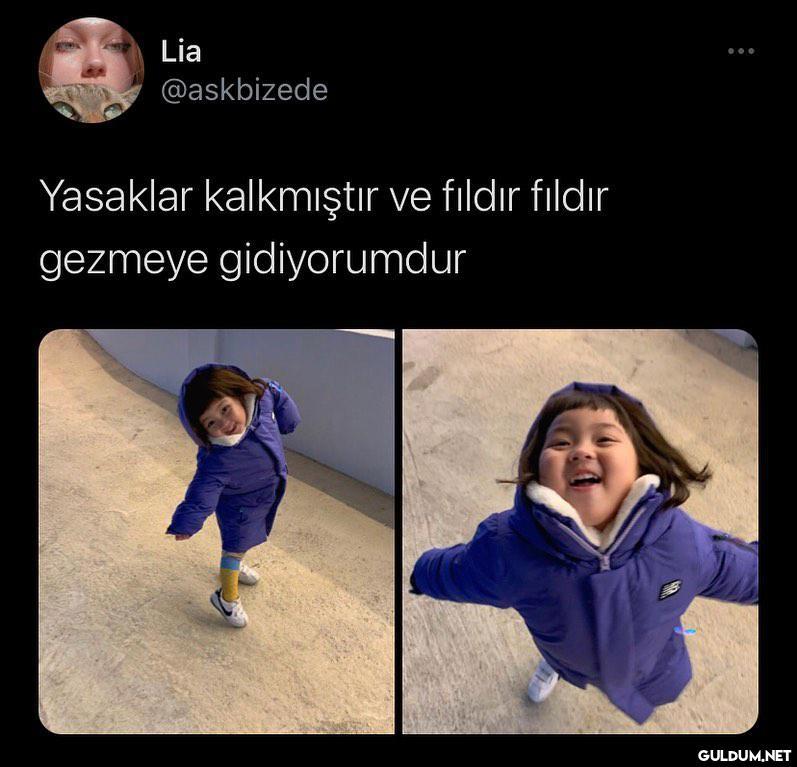Open the first photo of the child walking
This screenshot has width=797, height=767.
216,531
